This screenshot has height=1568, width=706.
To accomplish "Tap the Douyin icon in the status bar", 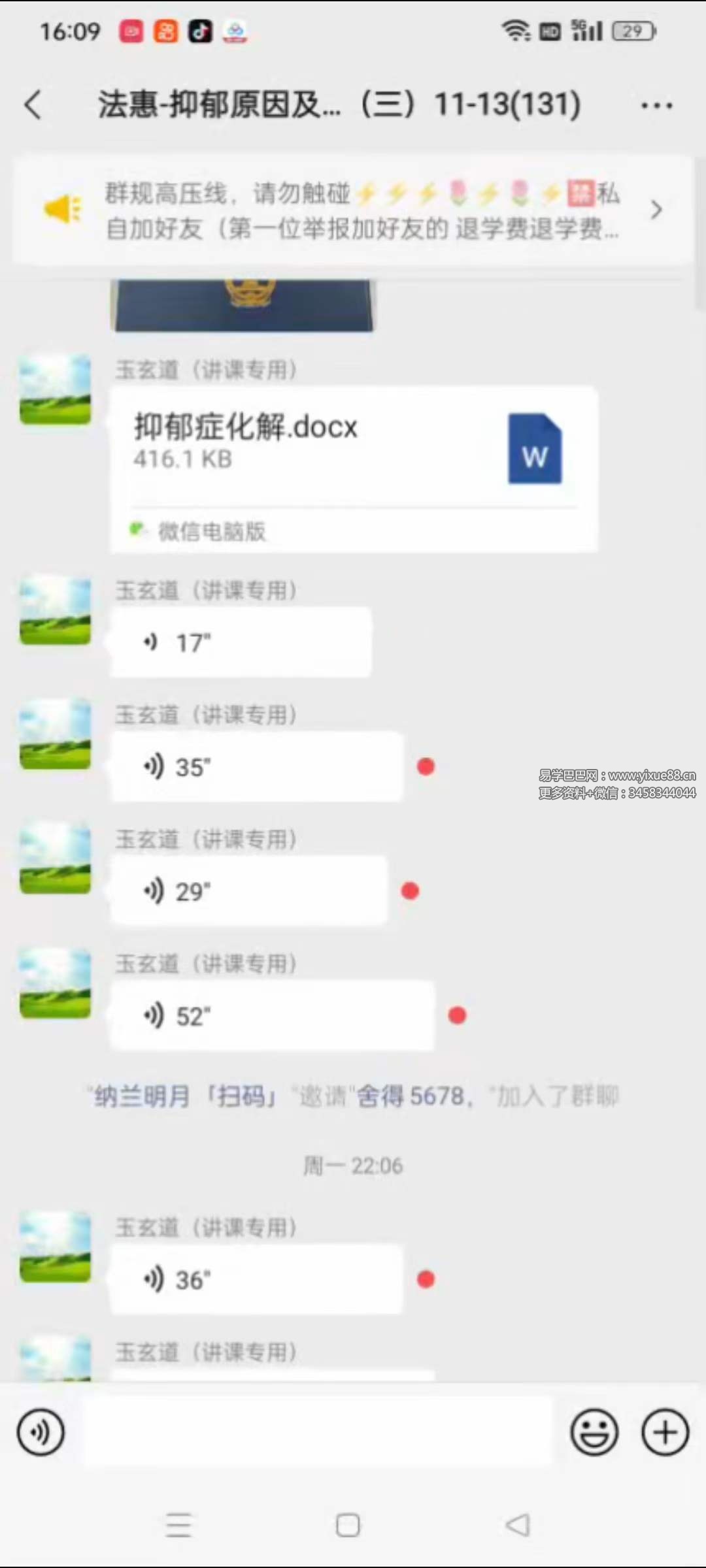I will (201, 31).
